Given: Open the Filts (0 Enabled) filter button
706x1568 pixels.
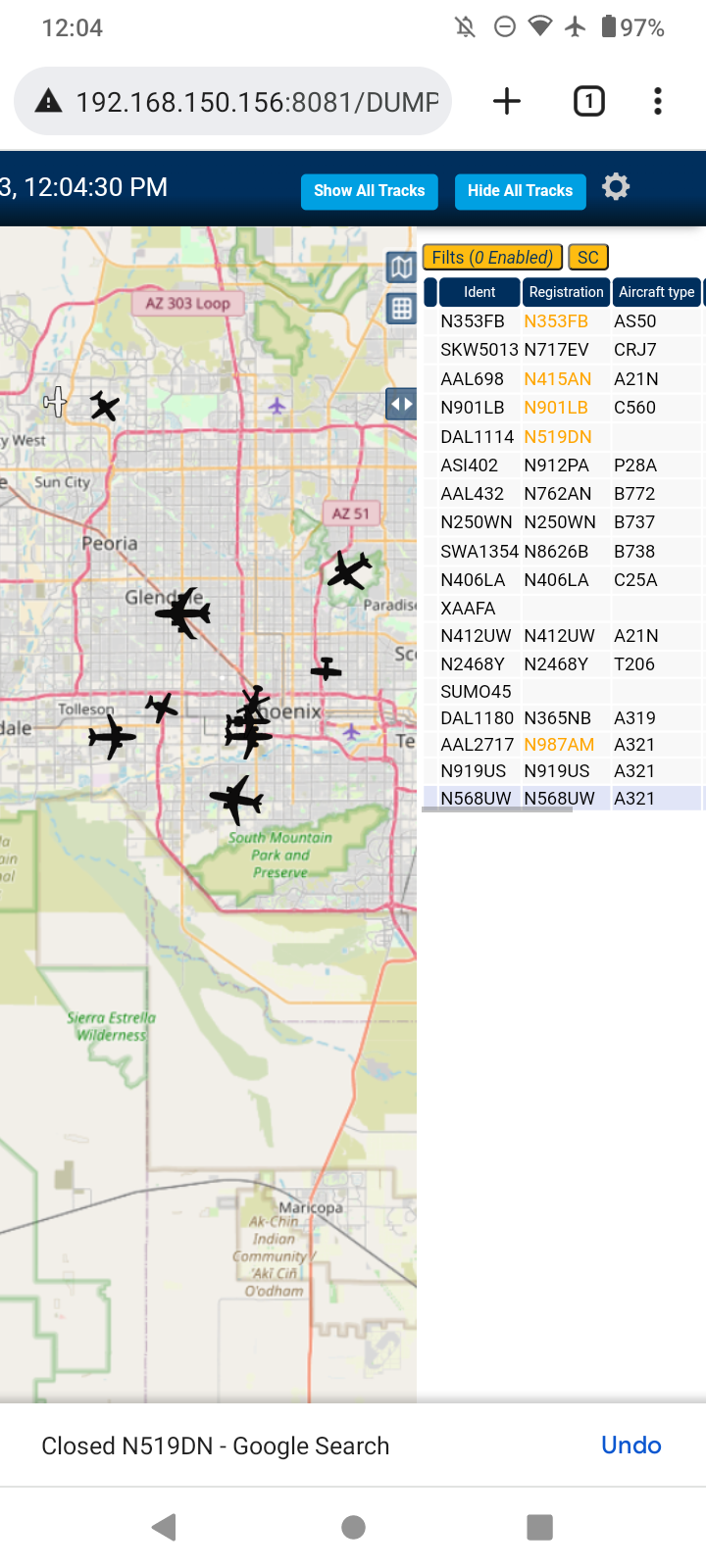Looking at the screenshot, I should click(492, 258).
